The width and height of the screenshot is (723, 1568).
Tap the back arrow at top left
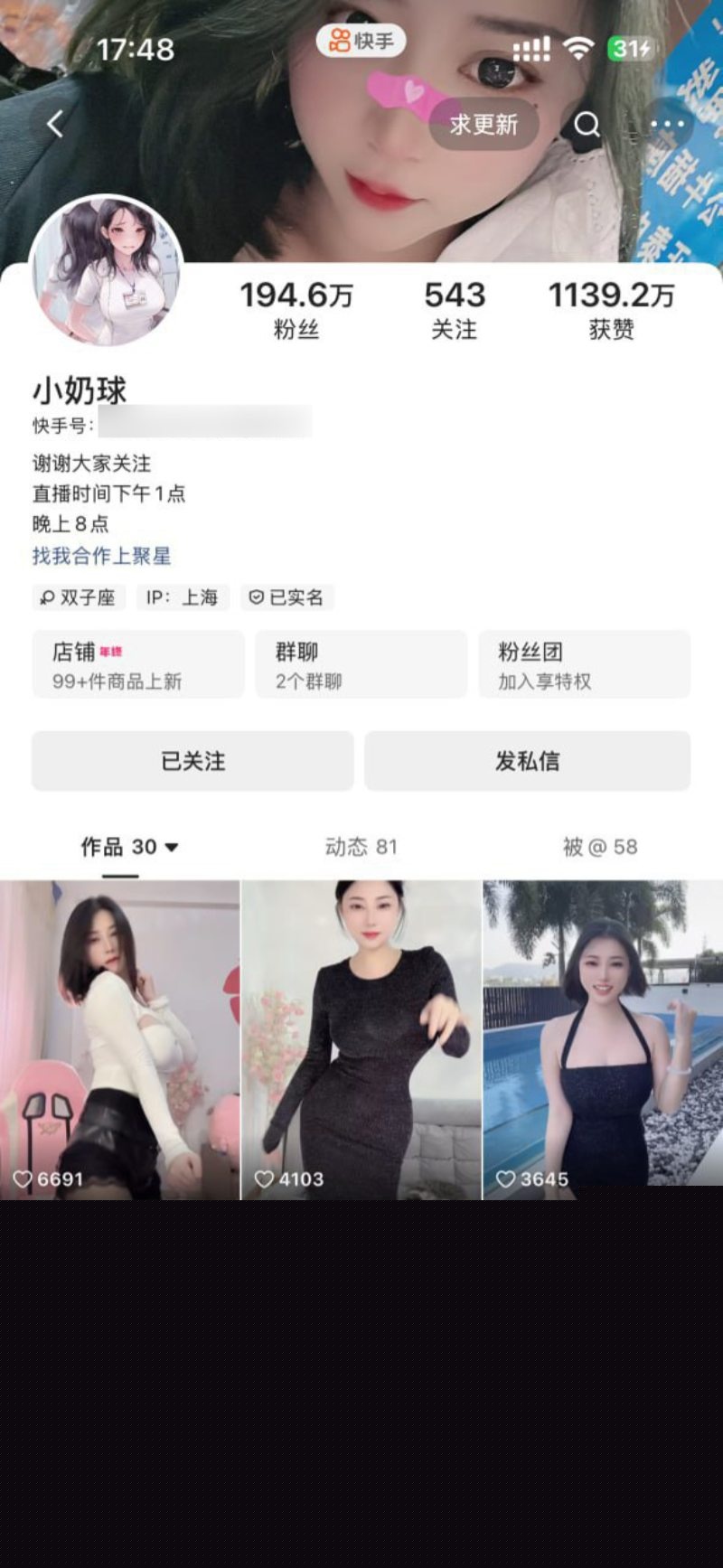[54, 124]
